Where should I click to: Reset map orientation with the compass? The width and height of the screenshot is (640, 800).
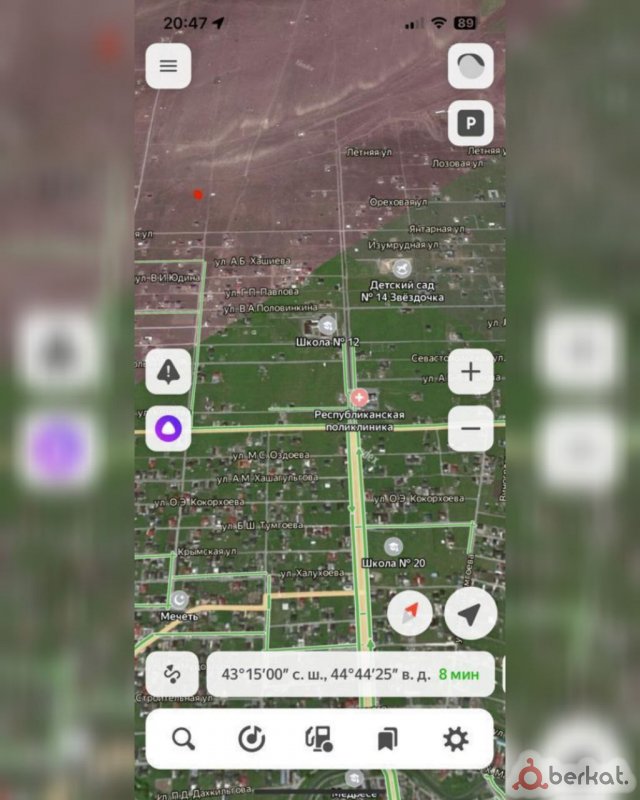(410, 614)
